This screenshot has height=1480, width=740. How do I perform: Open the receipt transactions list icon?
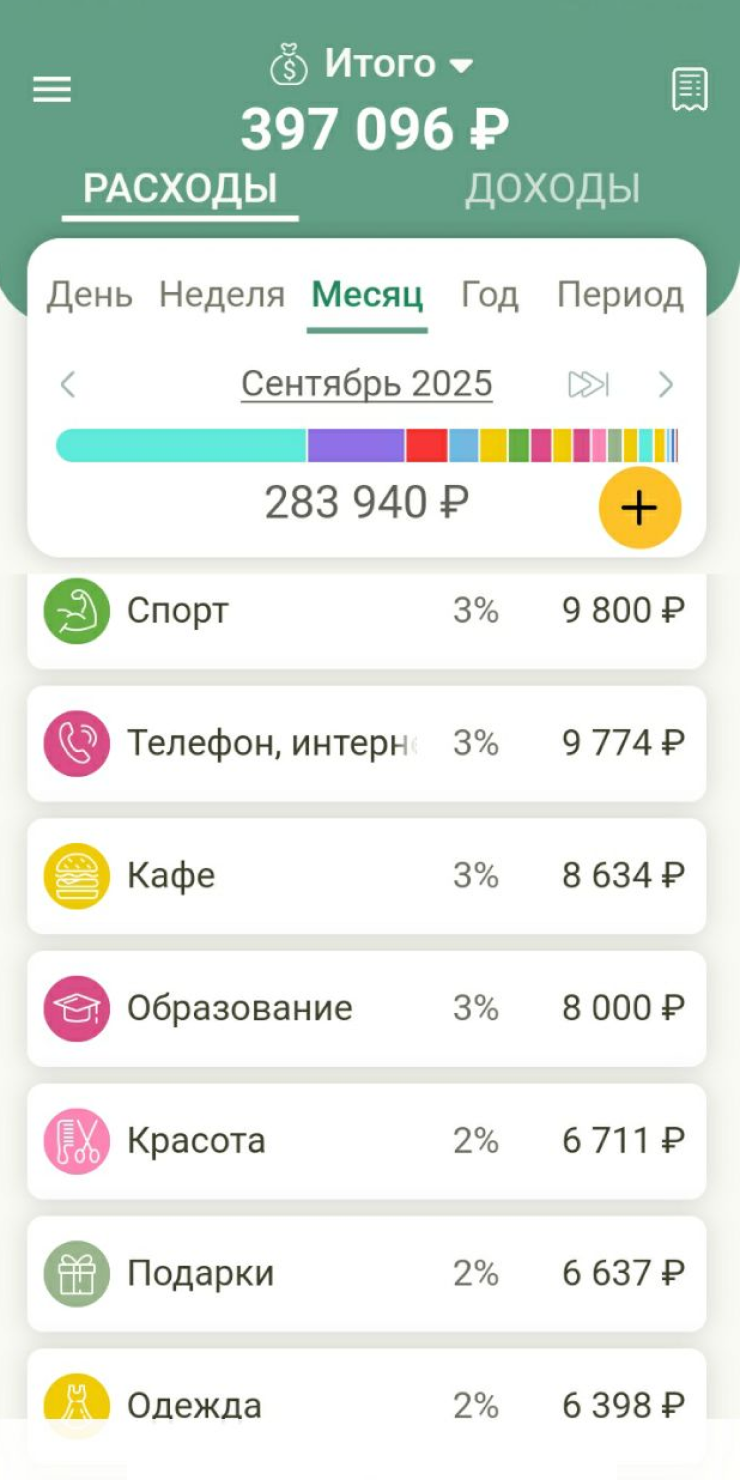pyautogui.click(x=689, y=90)
